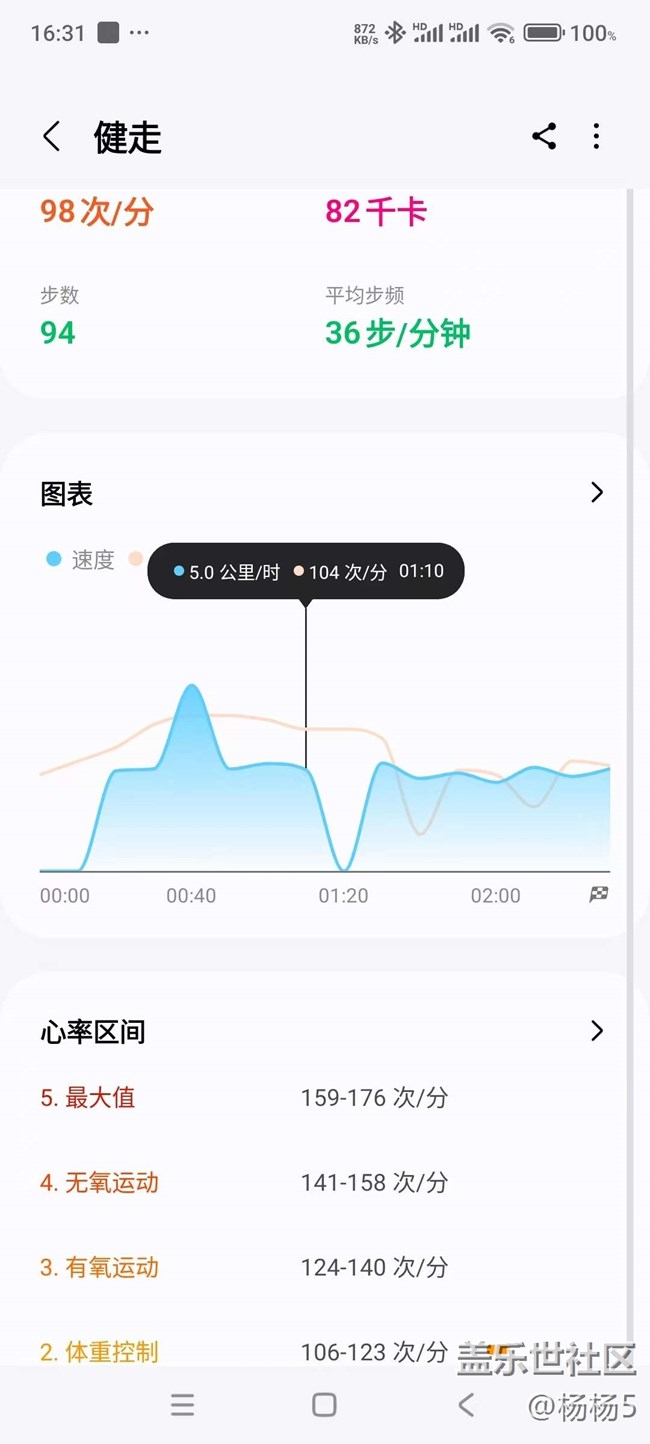Image resolution: width=650 pixels, height=1444 pixels.
Task: Toggle the 速度 legend in chart
Action: coord(81,560)
